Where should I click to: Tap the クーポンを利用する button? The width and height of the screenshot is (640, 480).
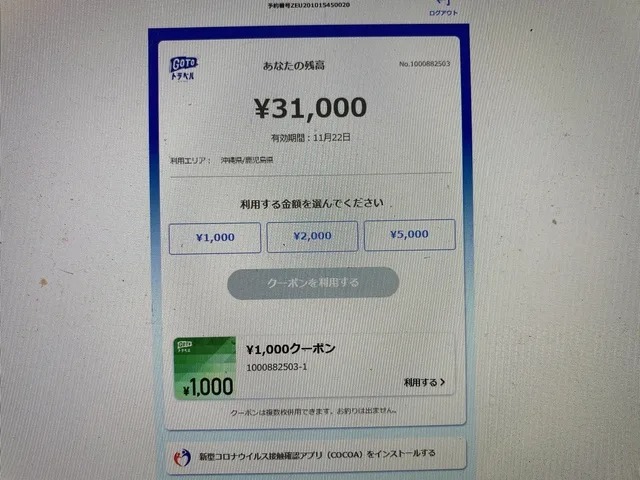pyautogui.click(x=312, y=283)
